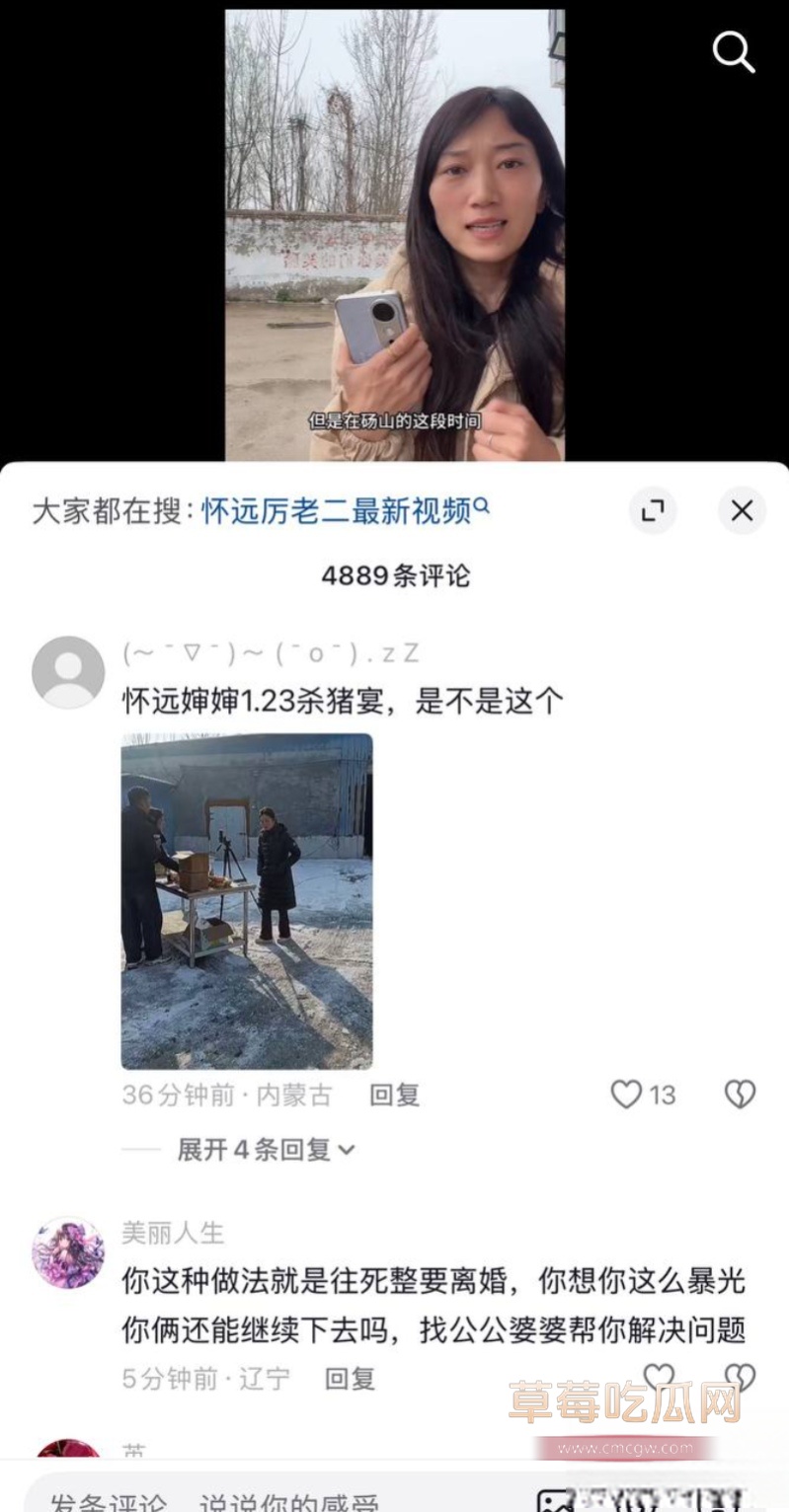This screenshot has height=1512, width=789.
Task: Collapse replies using the chevron next to 展开4条回复
Action: 344,1149
